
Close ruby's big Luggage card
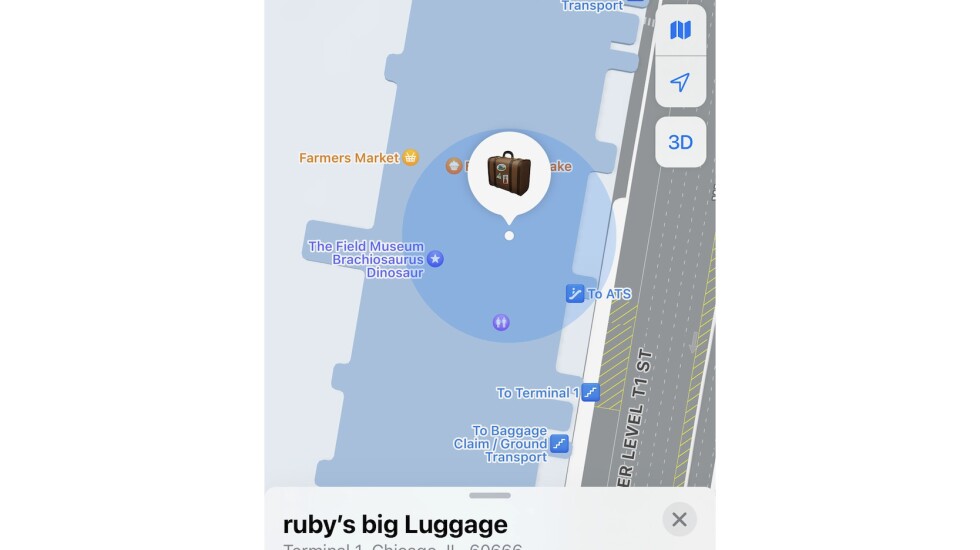(679, 519)
